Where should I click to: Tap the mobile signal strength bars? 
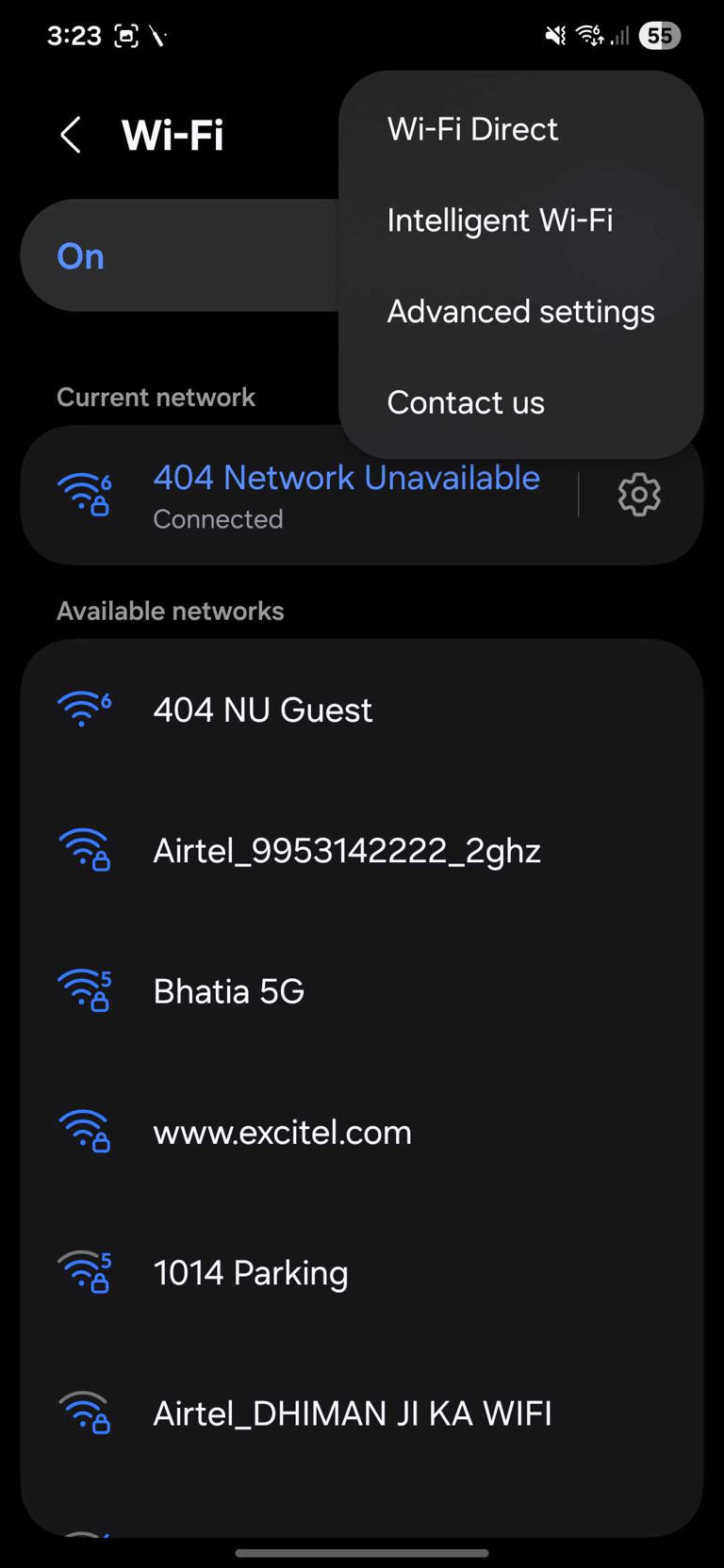pos(619,36)
